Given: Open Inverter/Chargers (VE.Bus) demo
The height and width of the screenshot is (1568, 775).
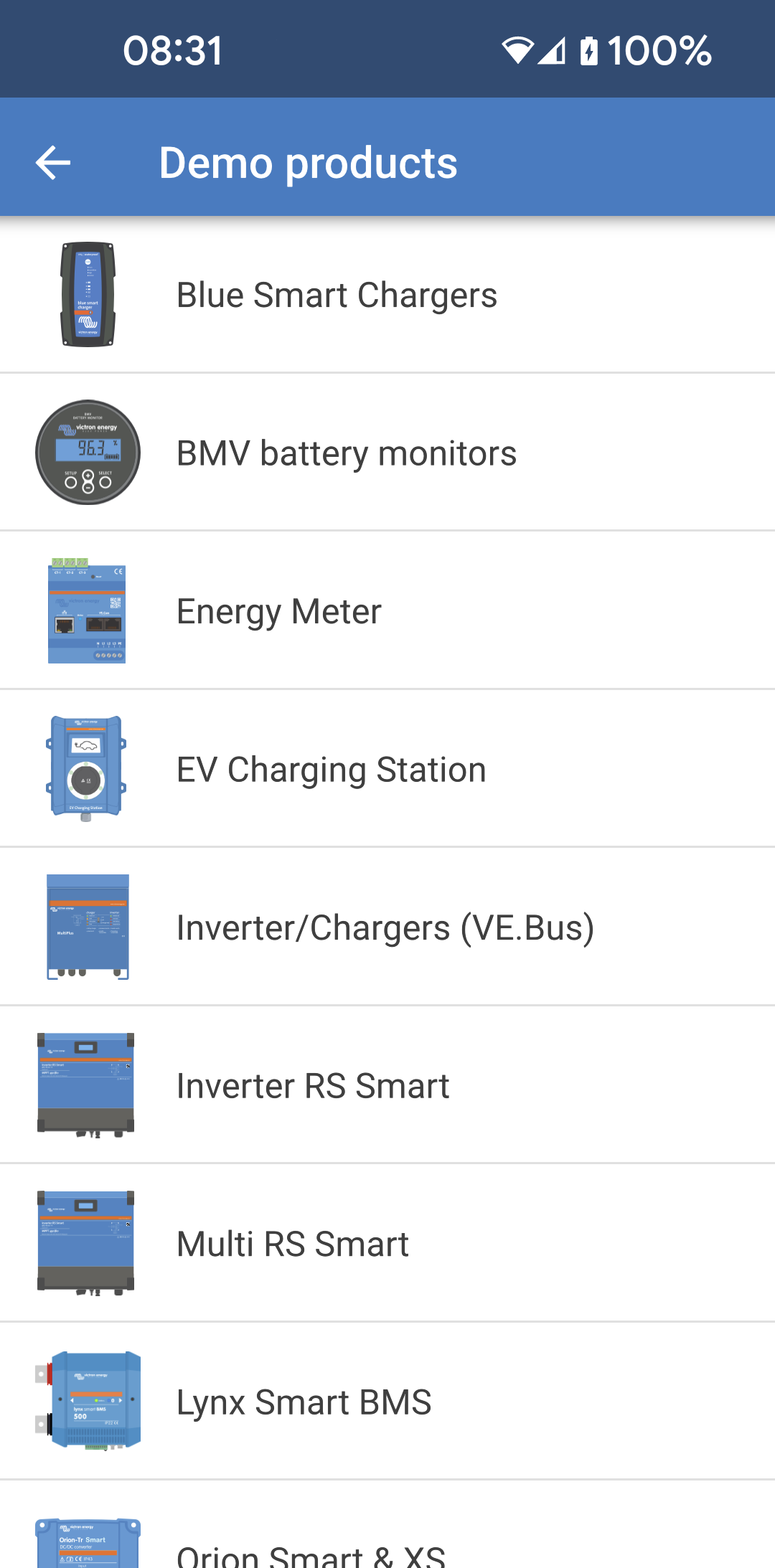Looking at the screenshot, I should (x=387, y=927).
